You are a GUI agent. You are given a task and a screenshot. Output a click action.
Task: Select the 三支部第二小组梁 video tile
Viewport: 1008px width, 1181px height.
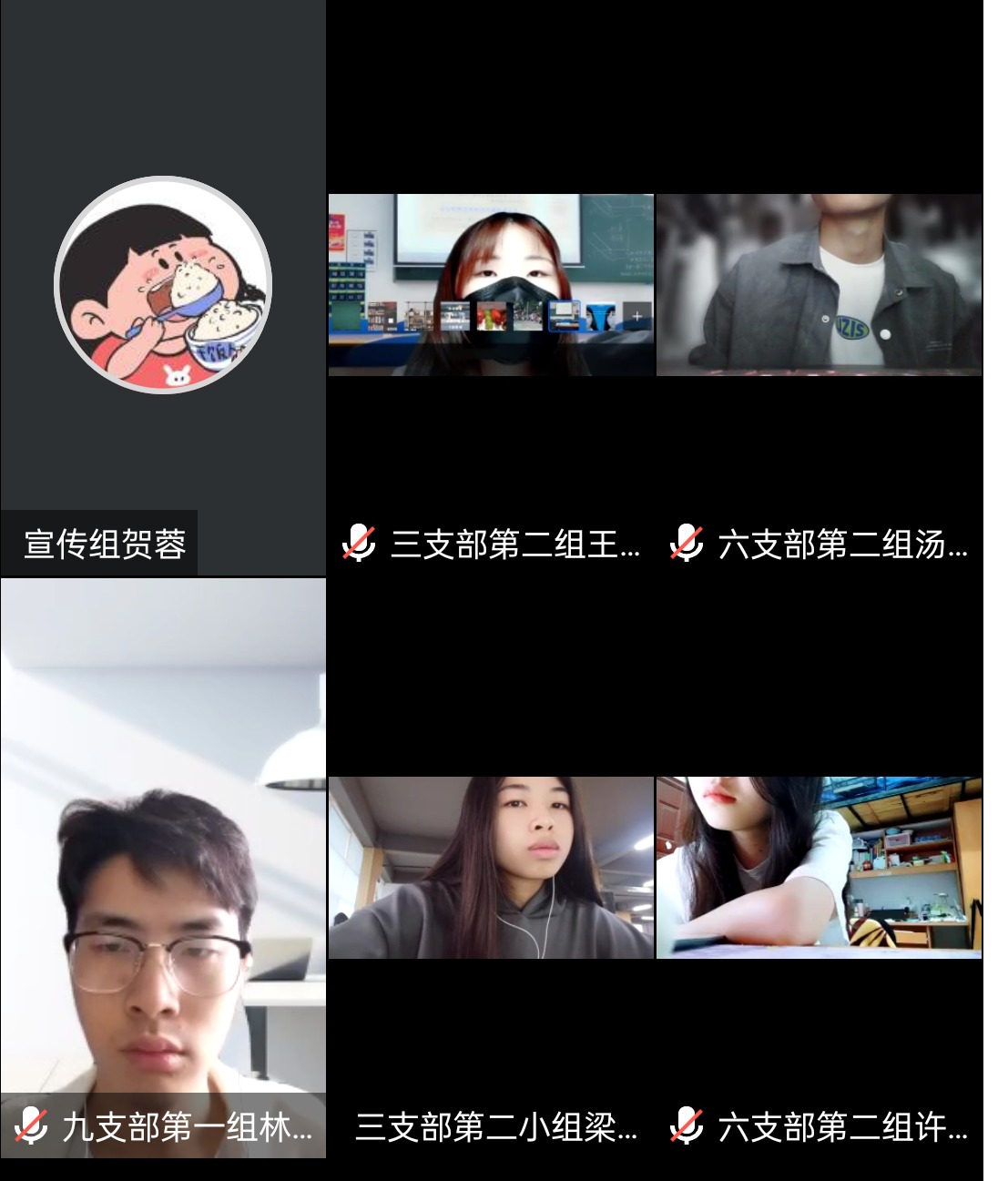(491, 868)
